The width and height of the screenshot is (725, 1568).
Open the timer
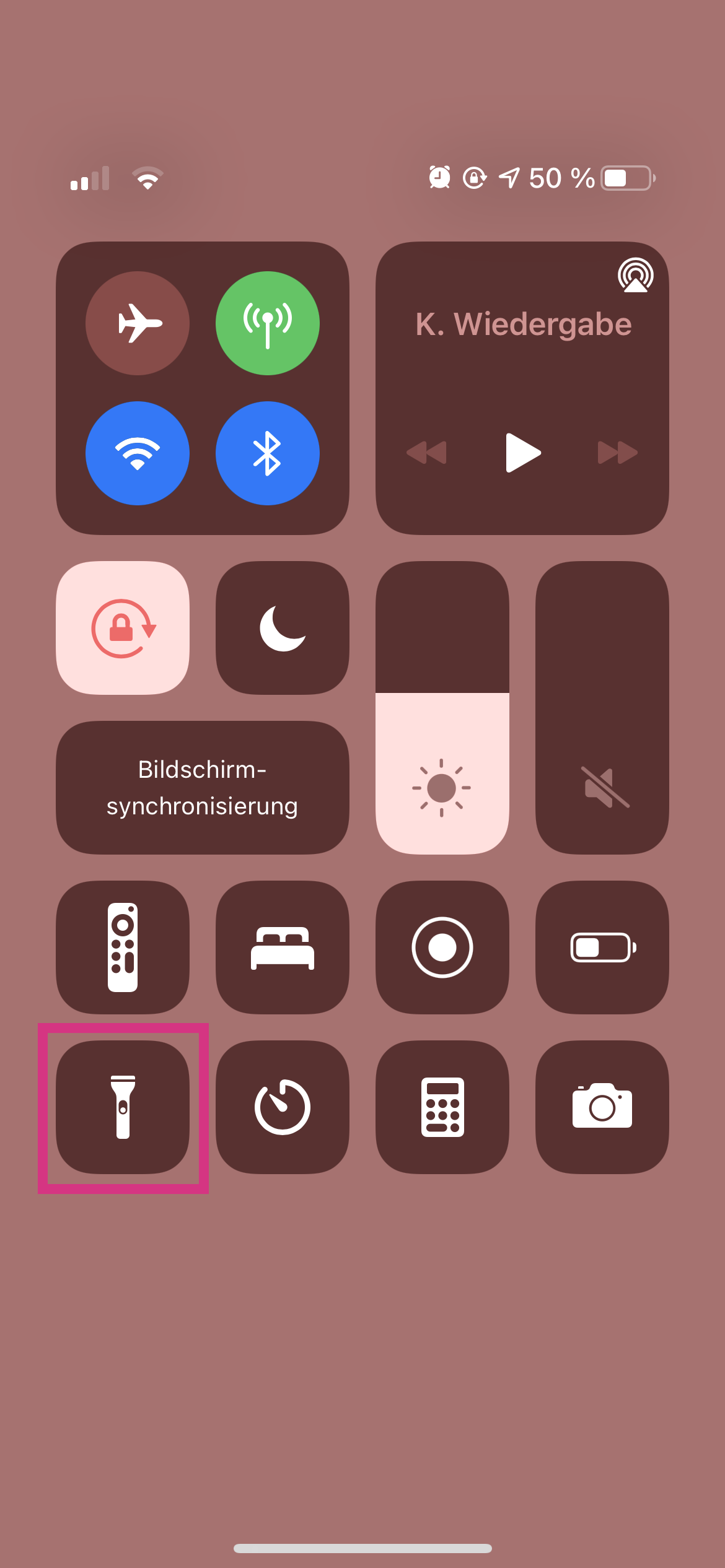(283, 1107)
